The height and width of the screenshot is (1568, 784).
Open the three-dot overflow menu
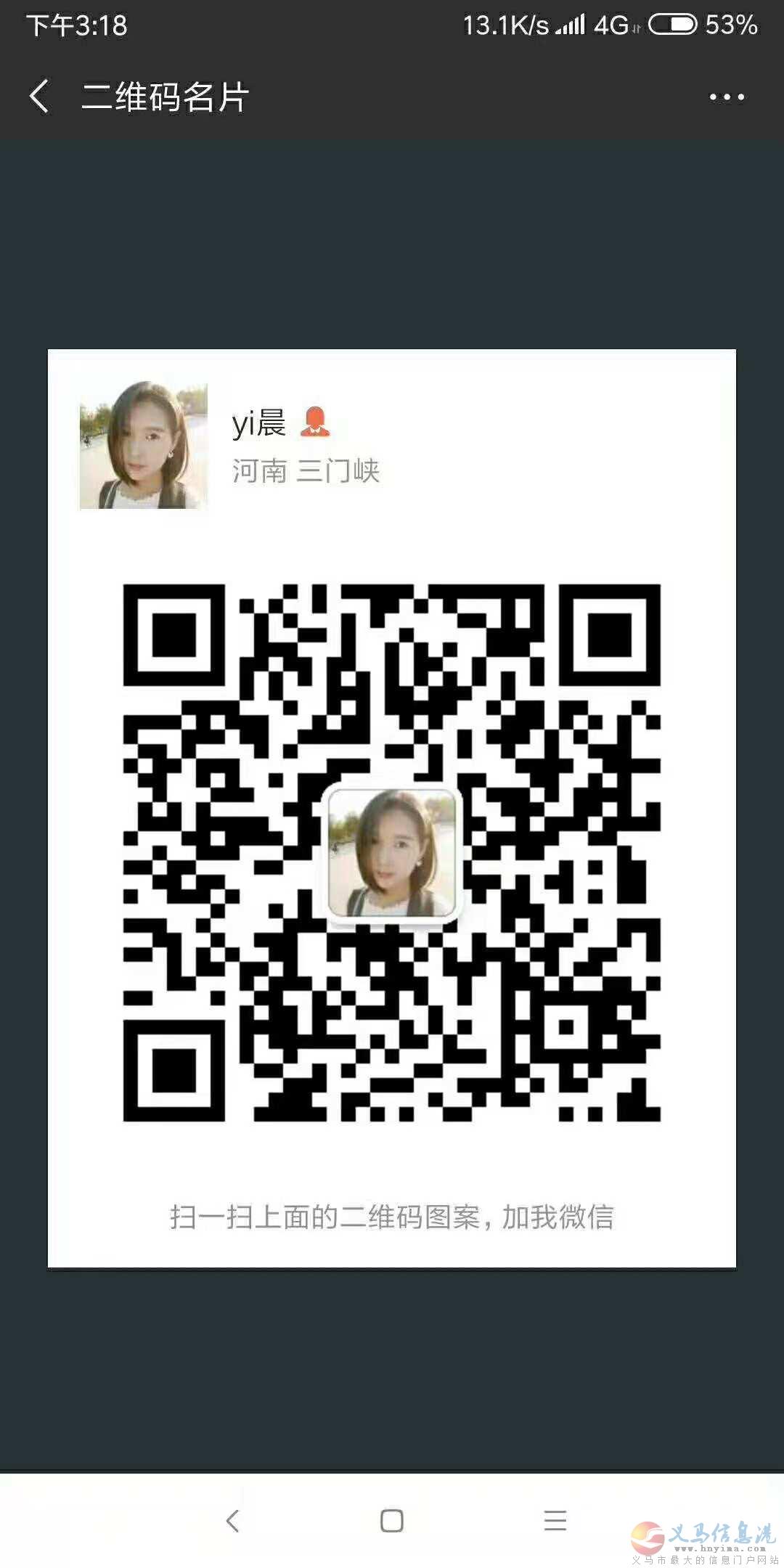tap(727, 97)
